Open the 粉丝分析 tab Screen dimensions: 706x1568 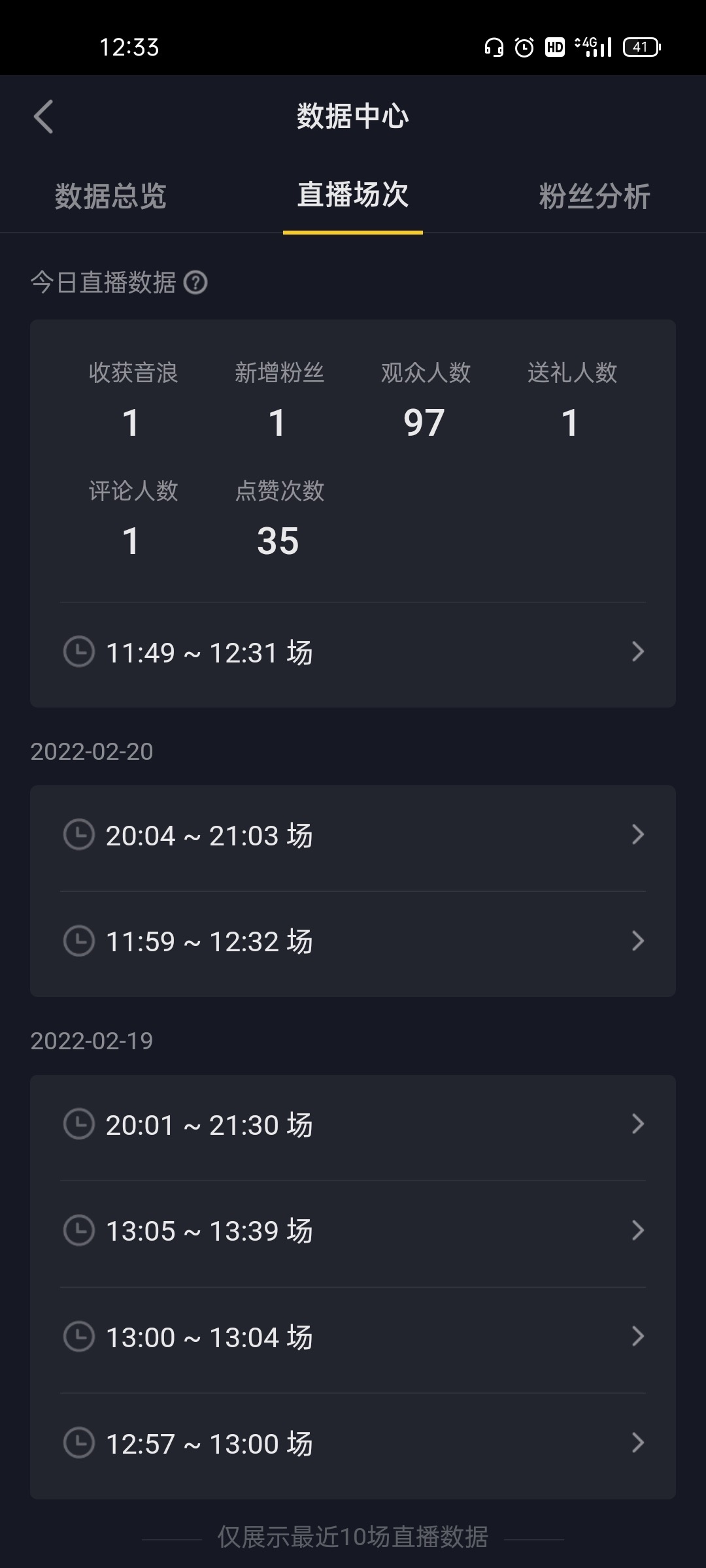[x=594, y=196]
